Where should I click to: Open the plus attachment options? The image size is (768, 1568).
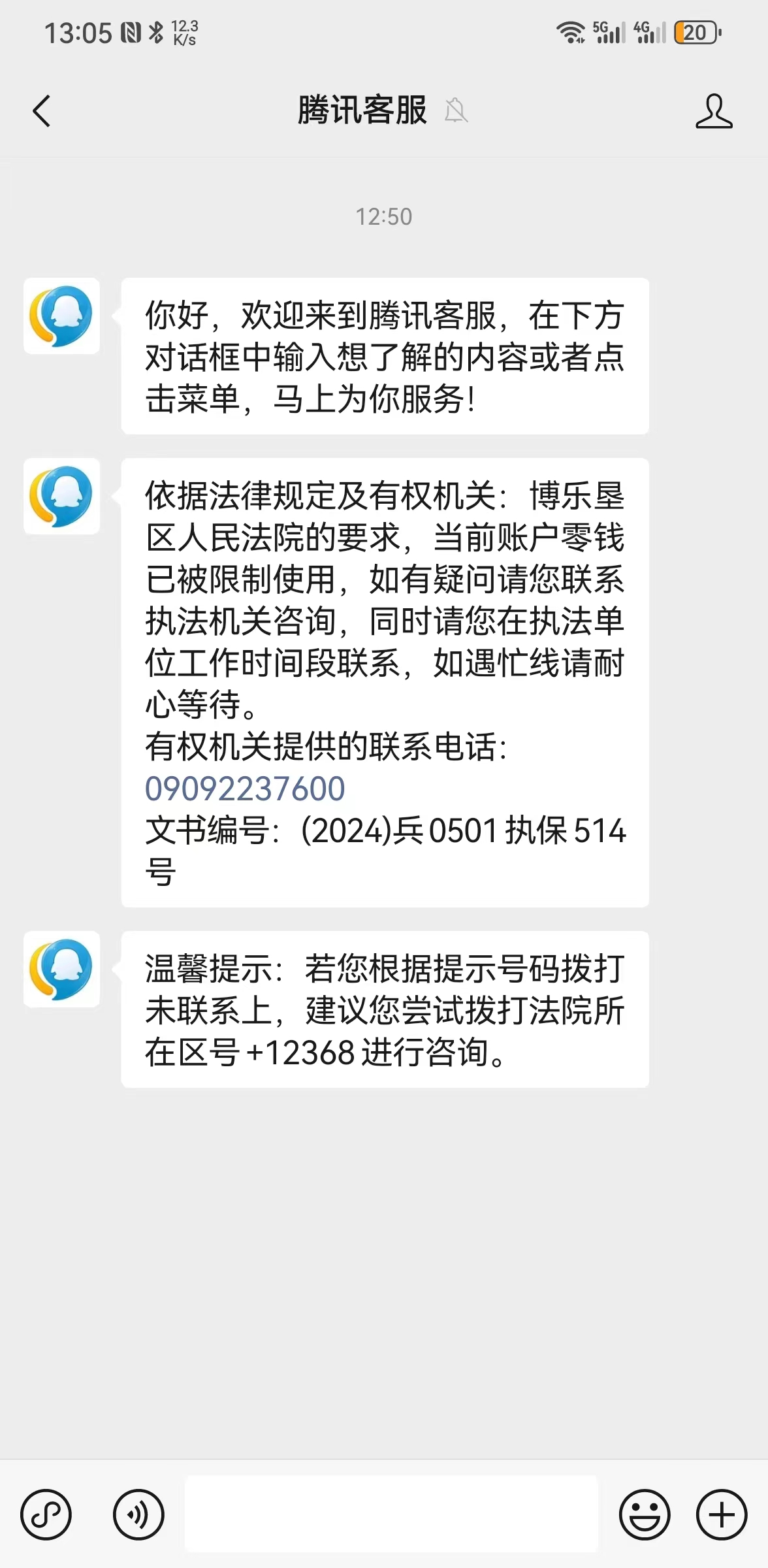722,1514
